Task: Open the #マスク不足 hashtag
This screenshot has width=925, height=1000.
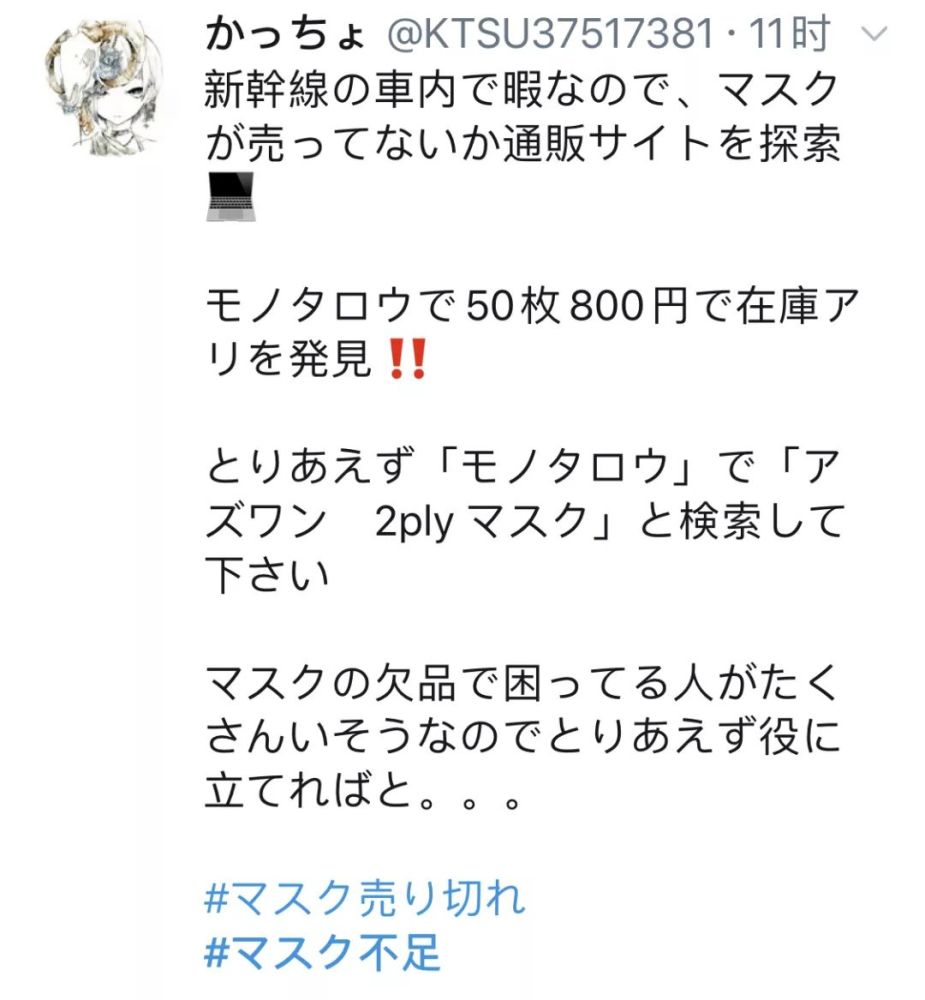Action: 320,957
